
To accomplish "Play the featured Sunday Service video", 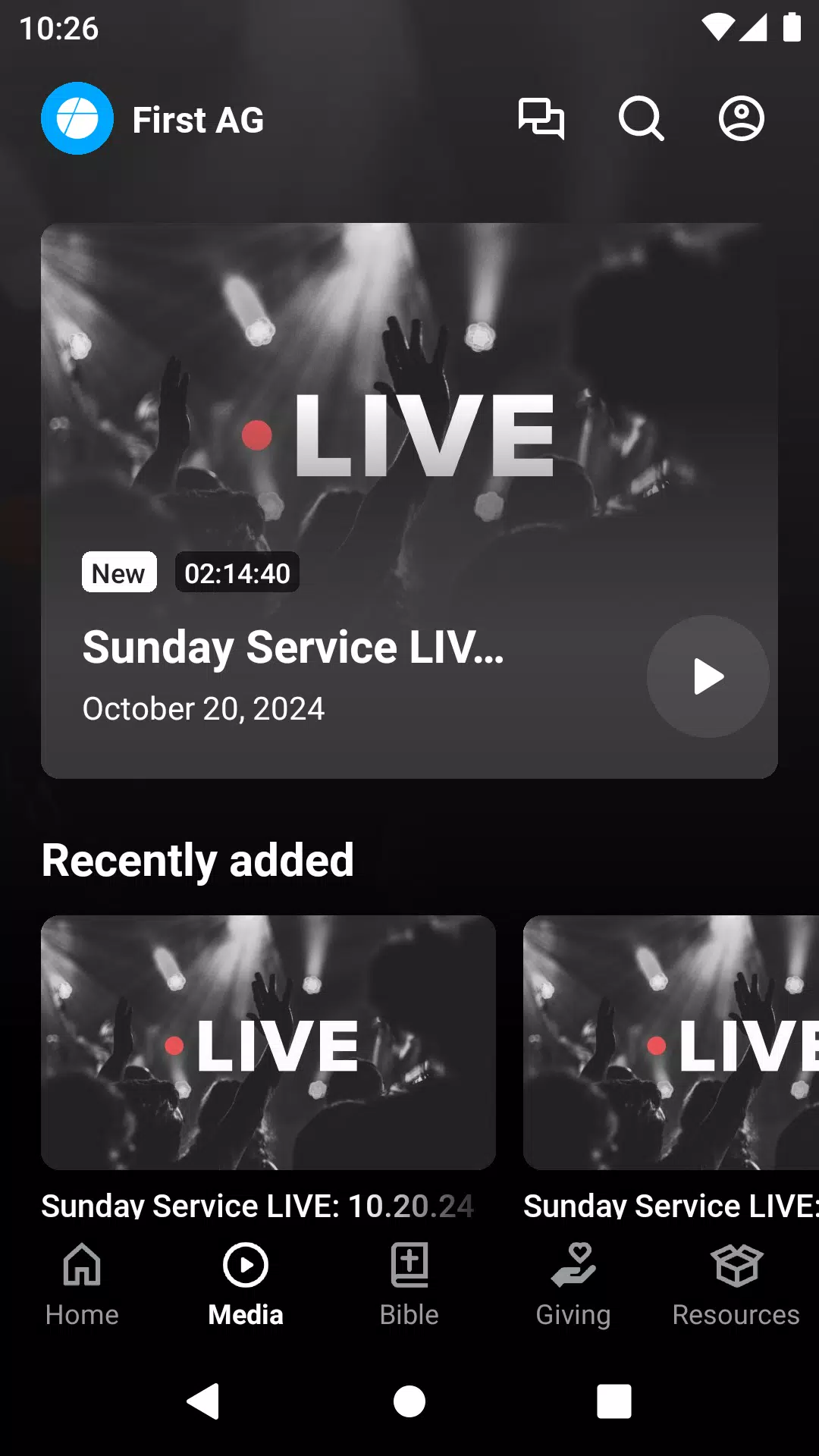I will tap(708, 676).
